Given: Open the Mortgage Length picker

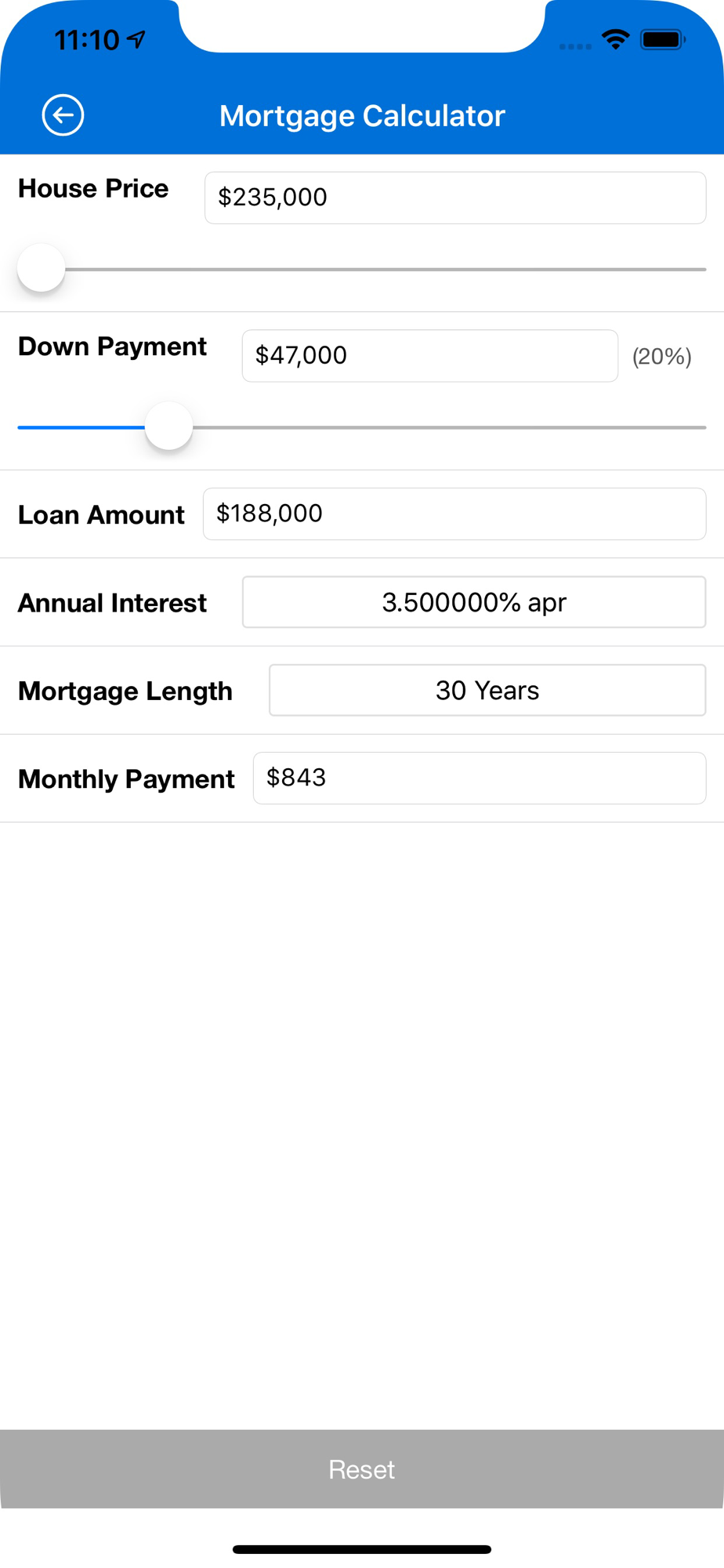Looking at the screenshot, I should click(x=487, y=690).
